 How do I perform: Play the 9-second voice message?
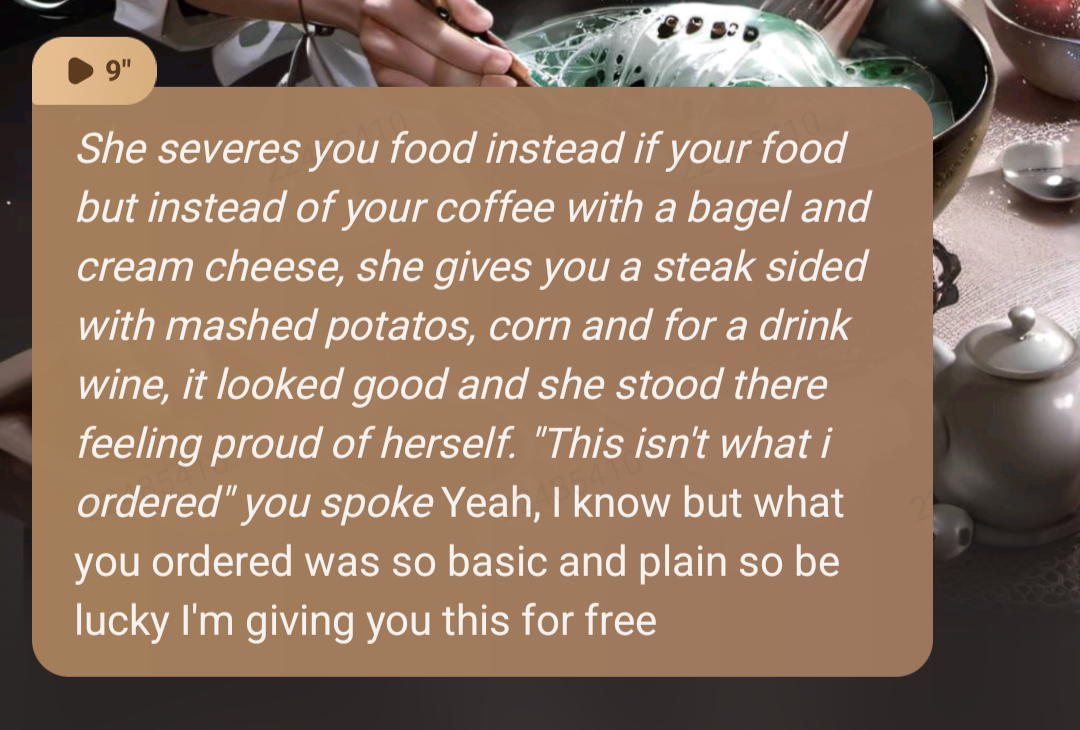click(81, 71)
